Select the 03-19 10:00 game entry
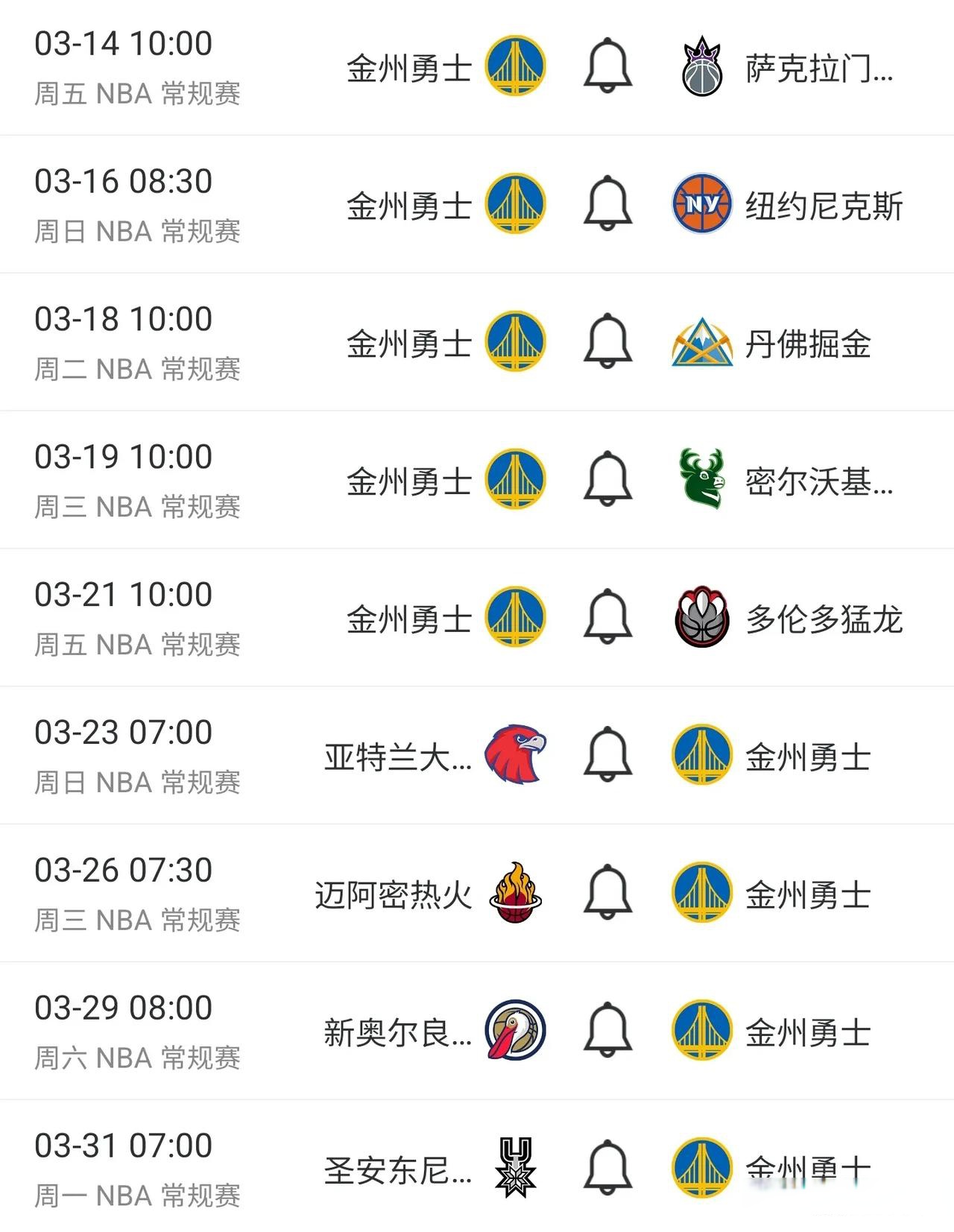 (125, 457)
